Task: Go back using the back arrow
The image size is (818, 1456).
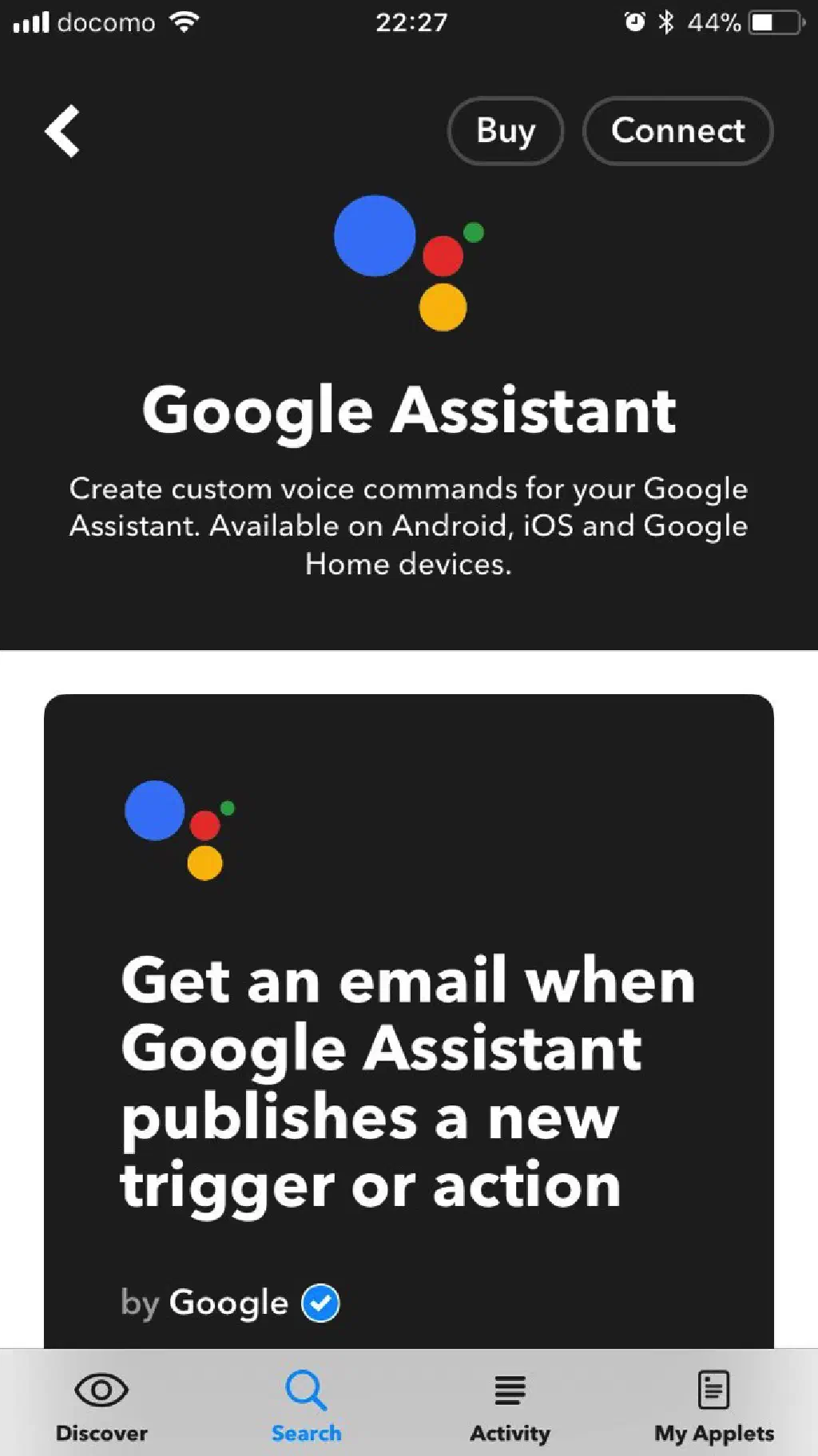Action: (x=62, y=131)
